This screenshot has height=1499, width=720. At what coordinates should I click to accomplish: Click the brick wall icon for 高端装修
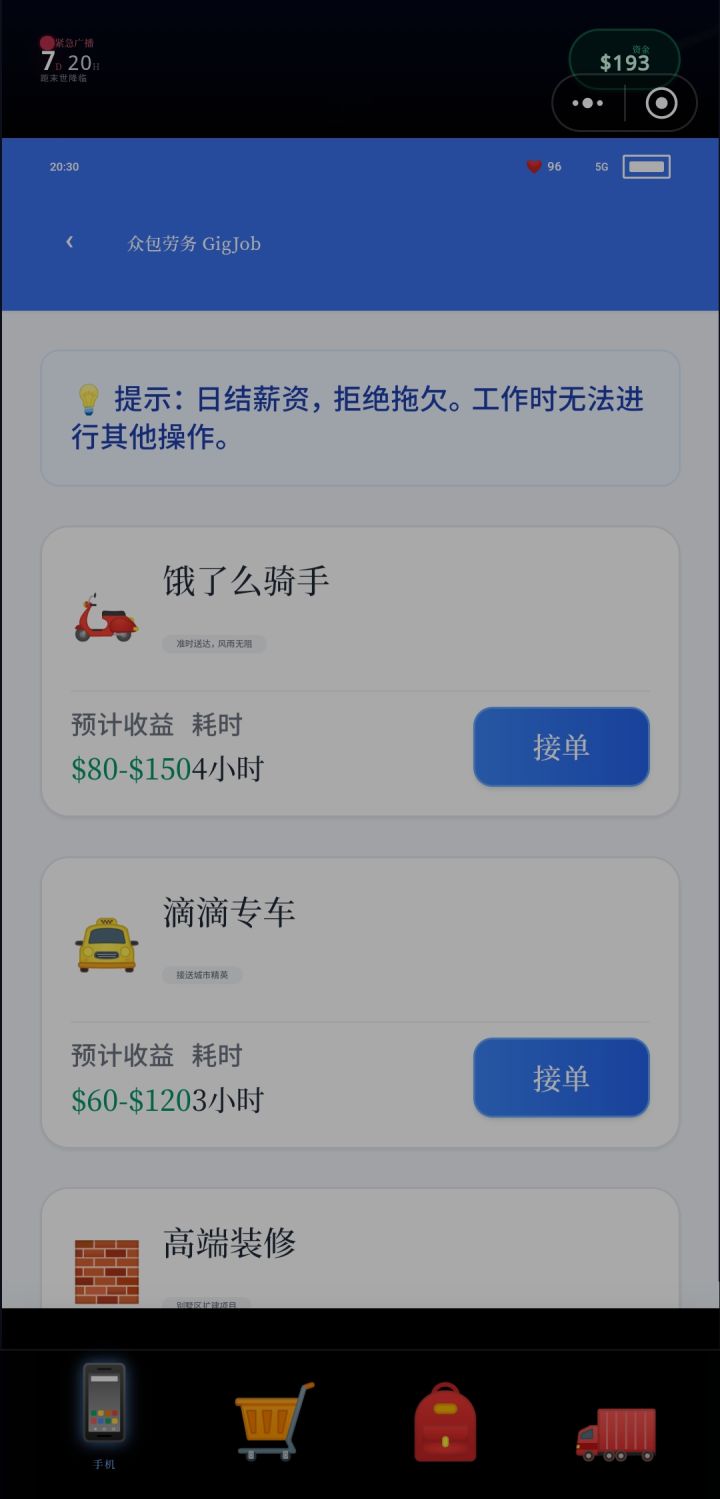[x=104, y=1270]
